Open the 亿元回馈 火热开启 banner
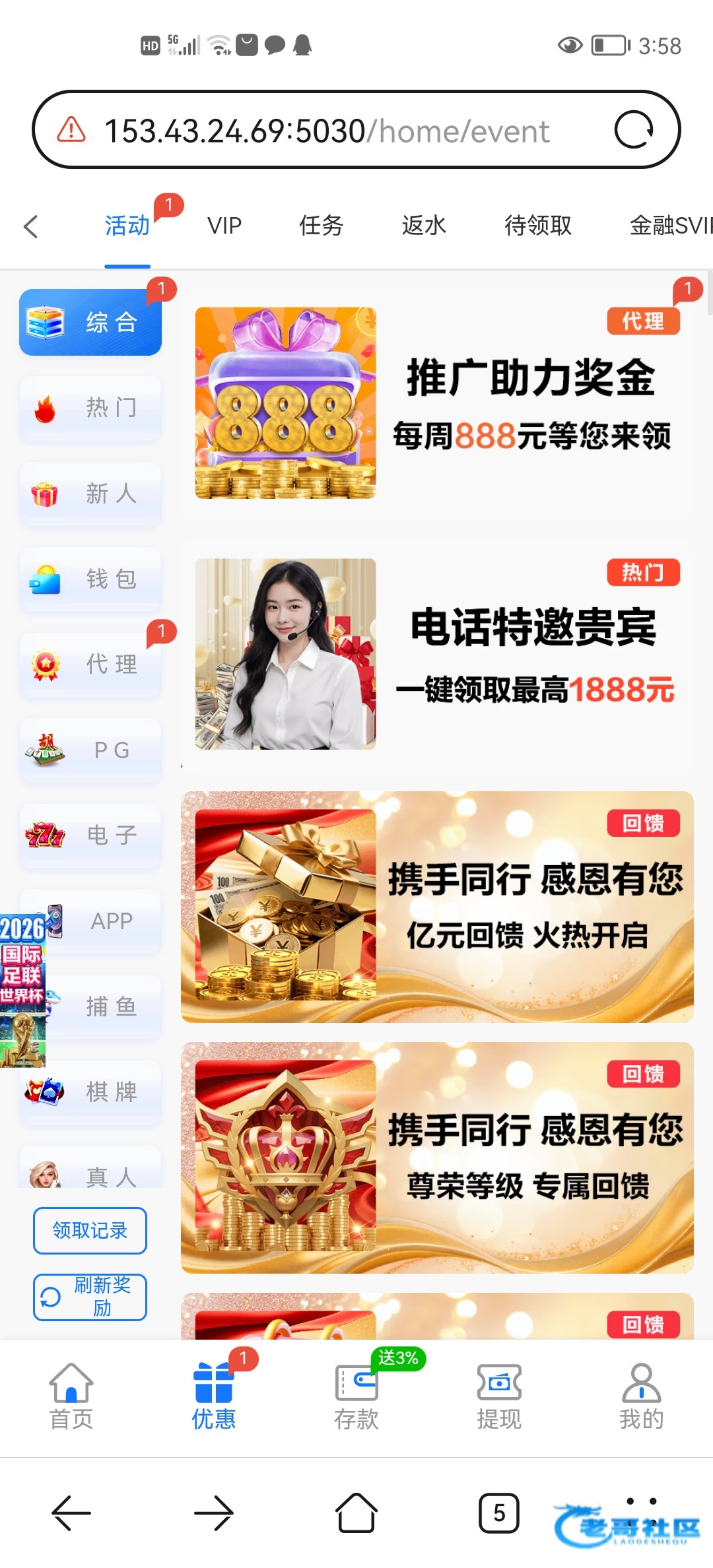 [437, 907]
